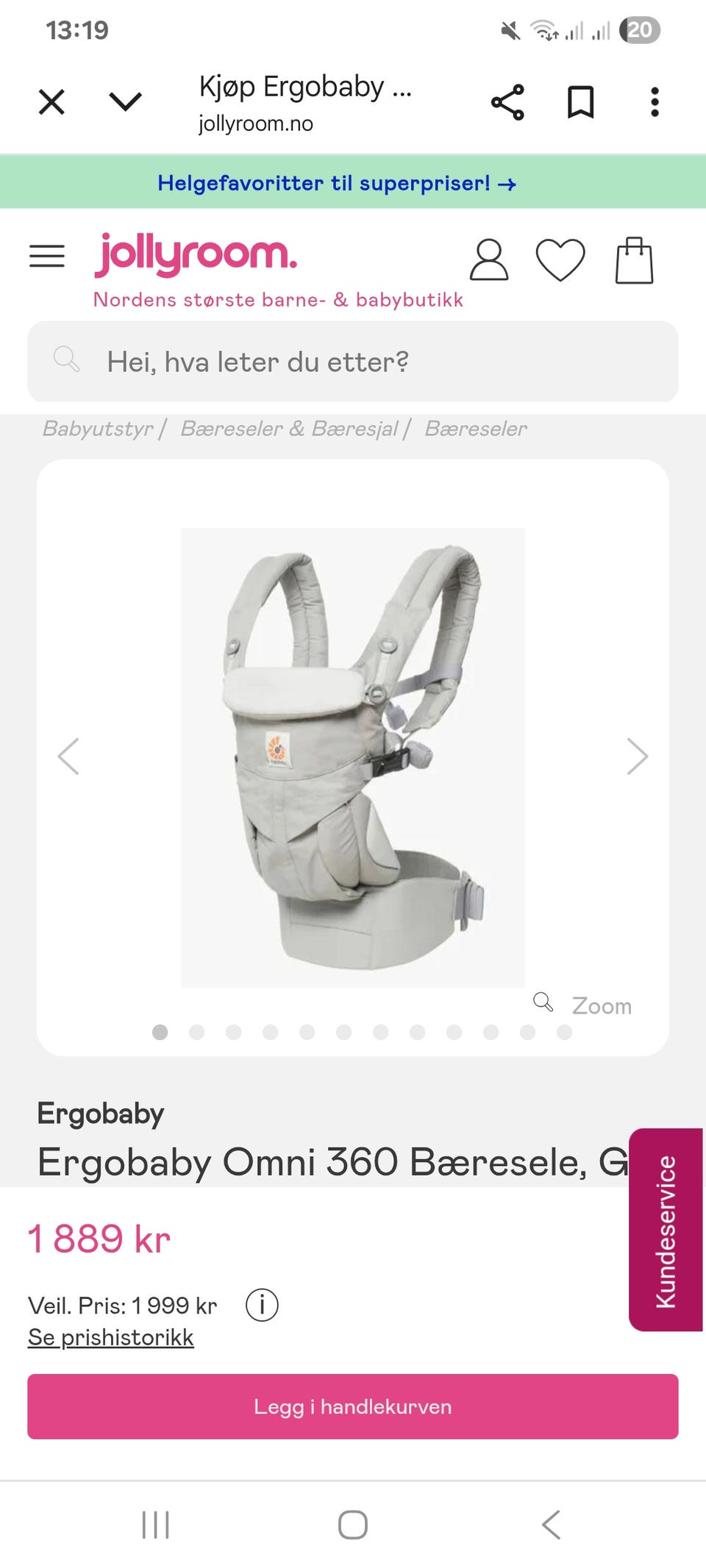Screen dimensions: 706x1568
Task: Open the price info icon
Action: pos(262,1306)
